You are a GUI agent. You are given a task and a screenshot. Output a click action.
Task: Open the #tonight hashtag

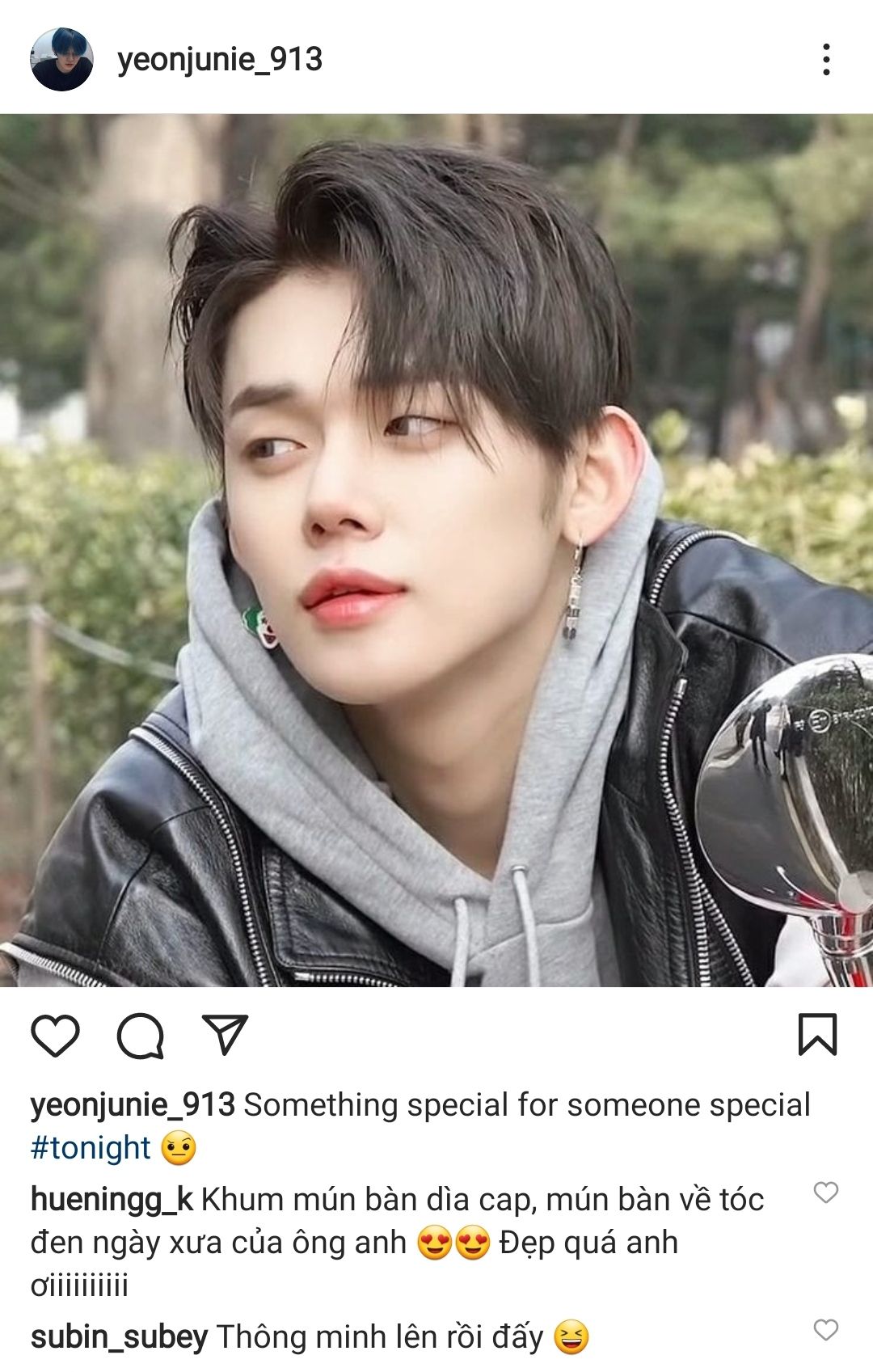[x=91, y=1147]
